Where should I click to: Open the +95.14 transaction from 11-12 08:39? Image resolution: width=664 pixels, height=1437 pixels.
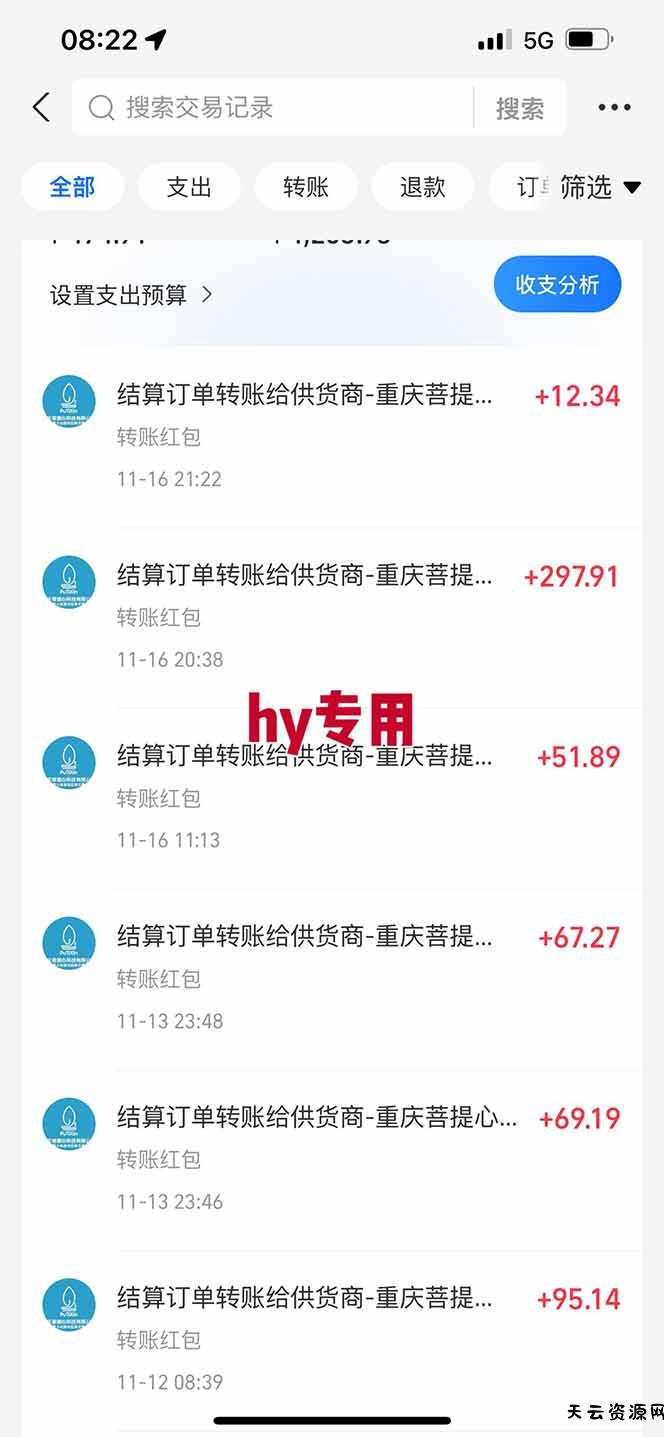330,1339
